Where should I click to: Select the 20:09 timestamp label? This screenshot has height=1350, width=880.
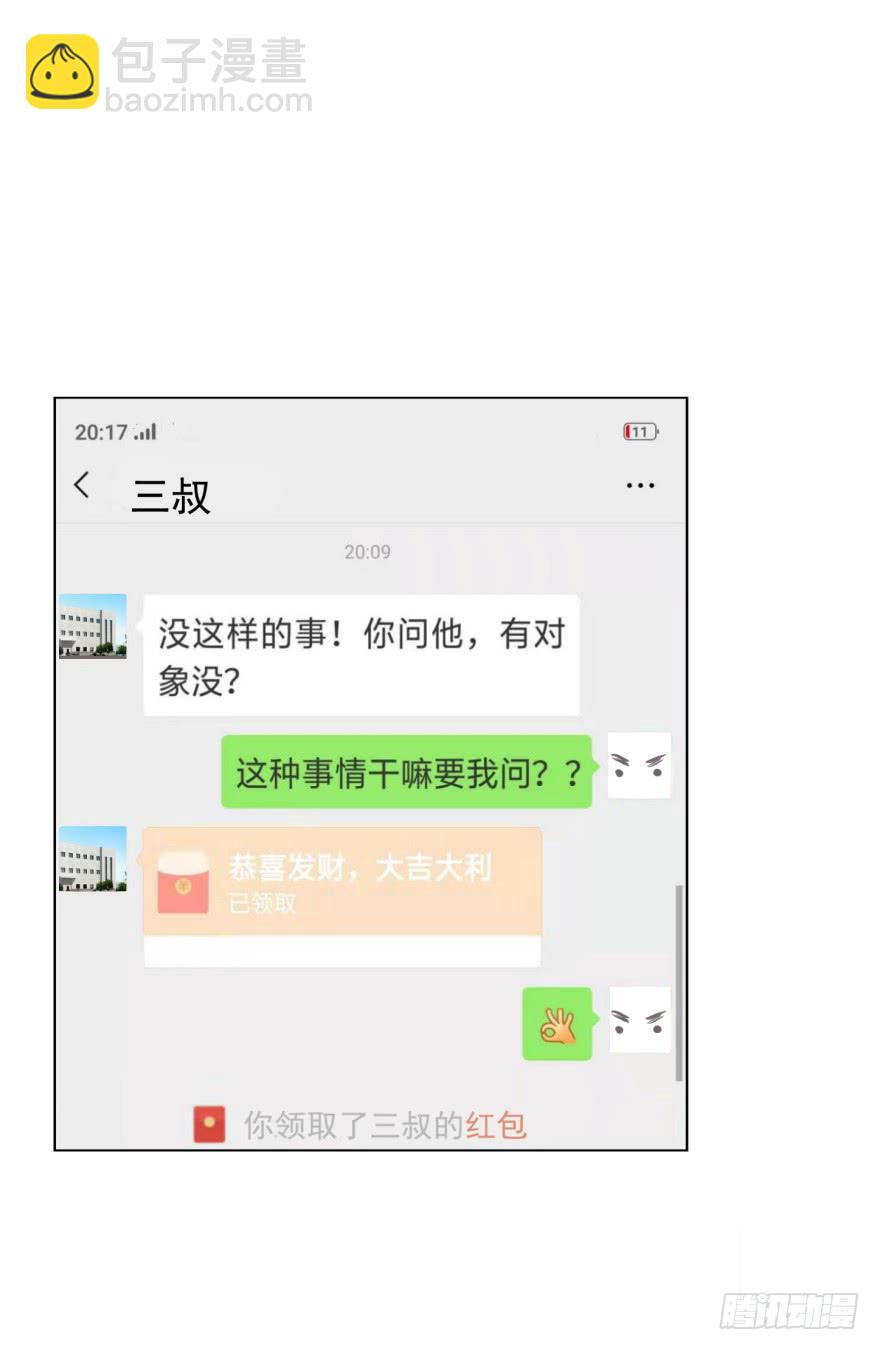click(x=367, y=551)
